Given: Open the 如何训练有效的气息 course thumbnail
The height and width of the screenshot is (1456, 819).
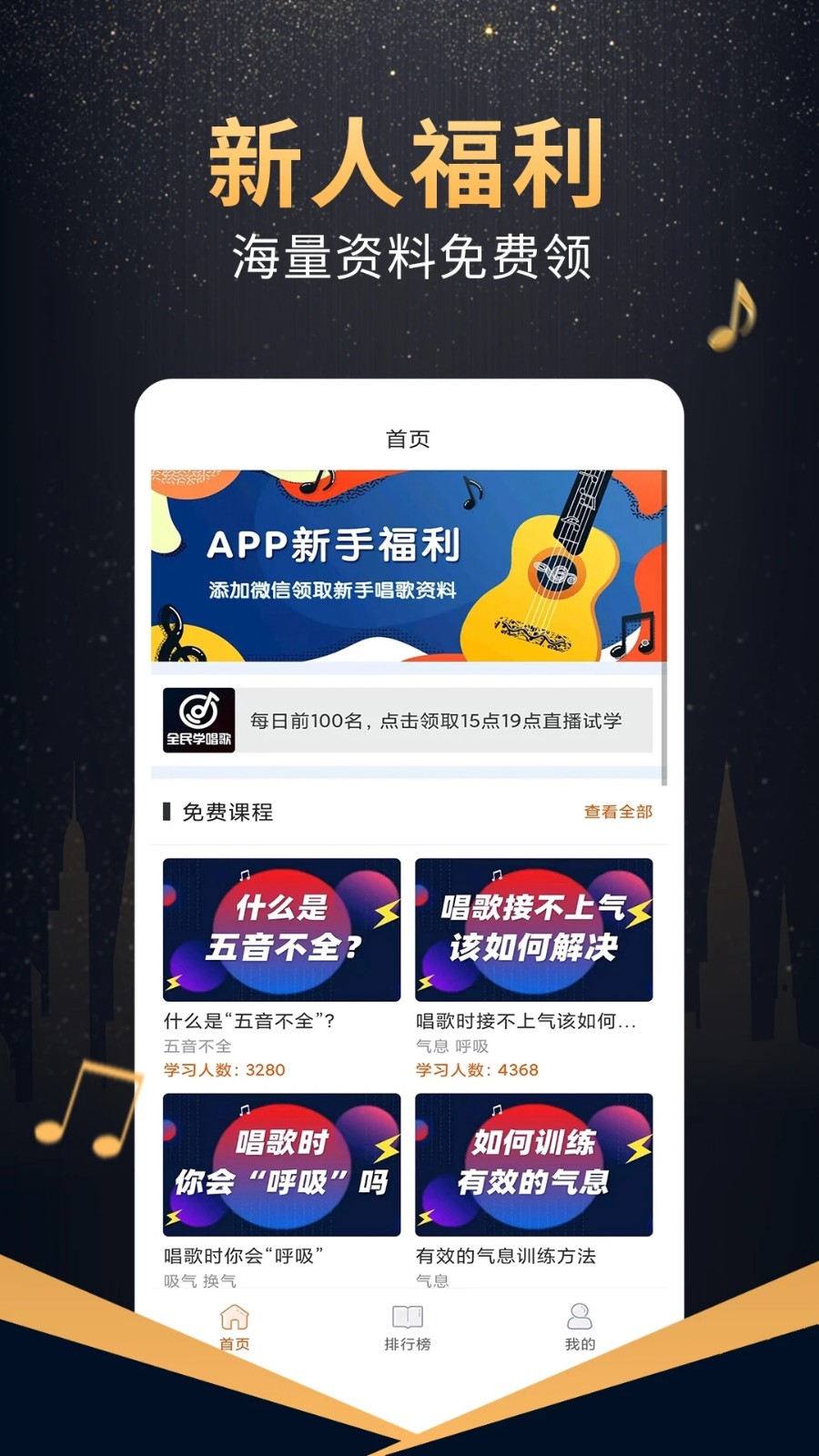Looking at the screenshot, I should click(x=535, y=1163).
